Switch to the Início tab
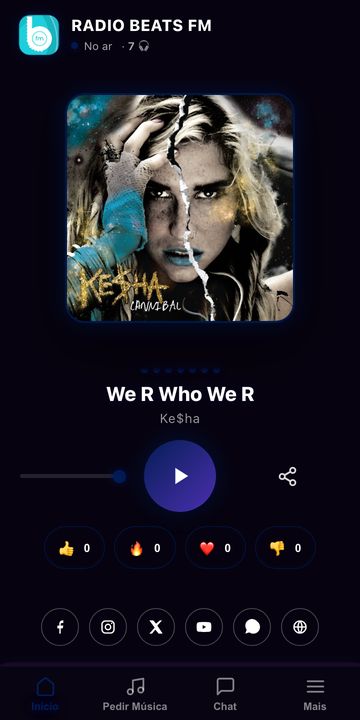Image resolution: width=360 pixels, height=720 pixels. [45, 694]
